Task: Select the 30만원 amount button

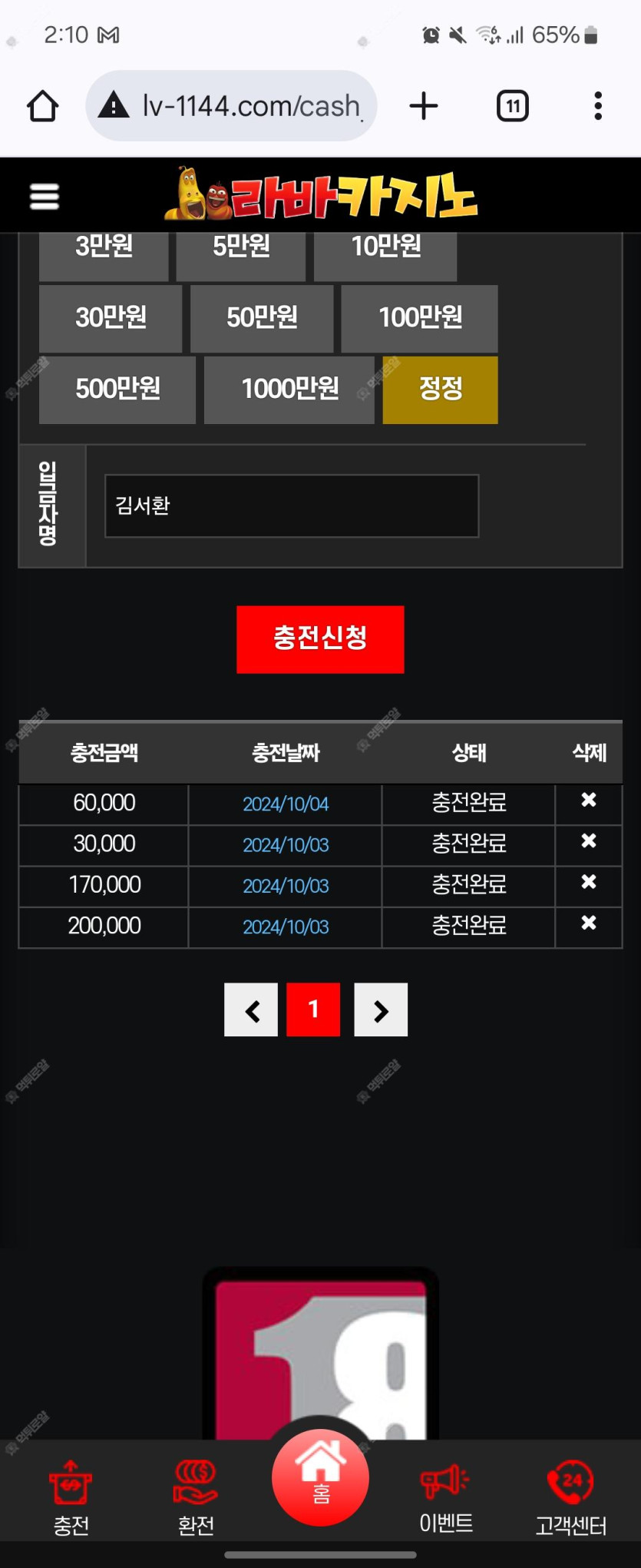Action: (x=111, y=317)
